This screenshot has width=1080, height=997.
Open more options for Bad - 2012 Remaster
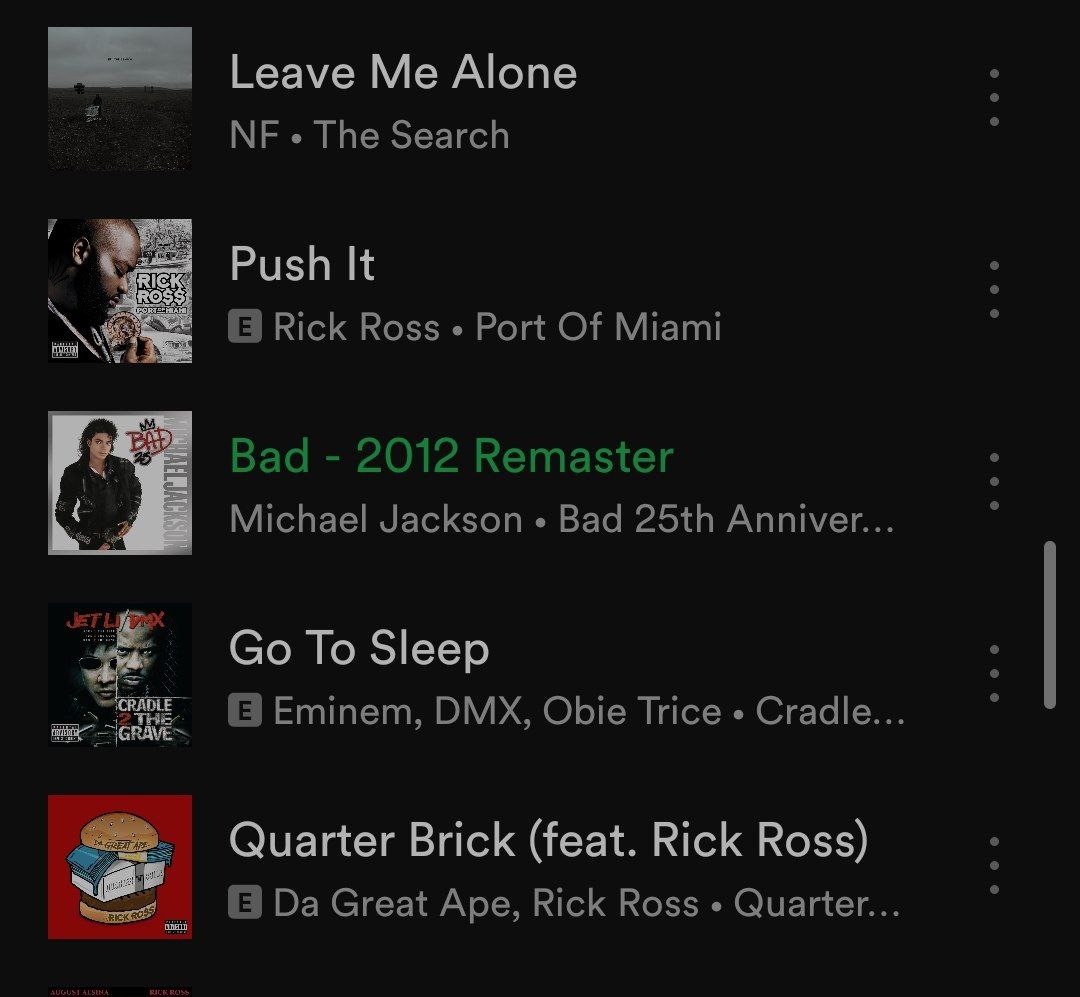[x=994, y=482]
